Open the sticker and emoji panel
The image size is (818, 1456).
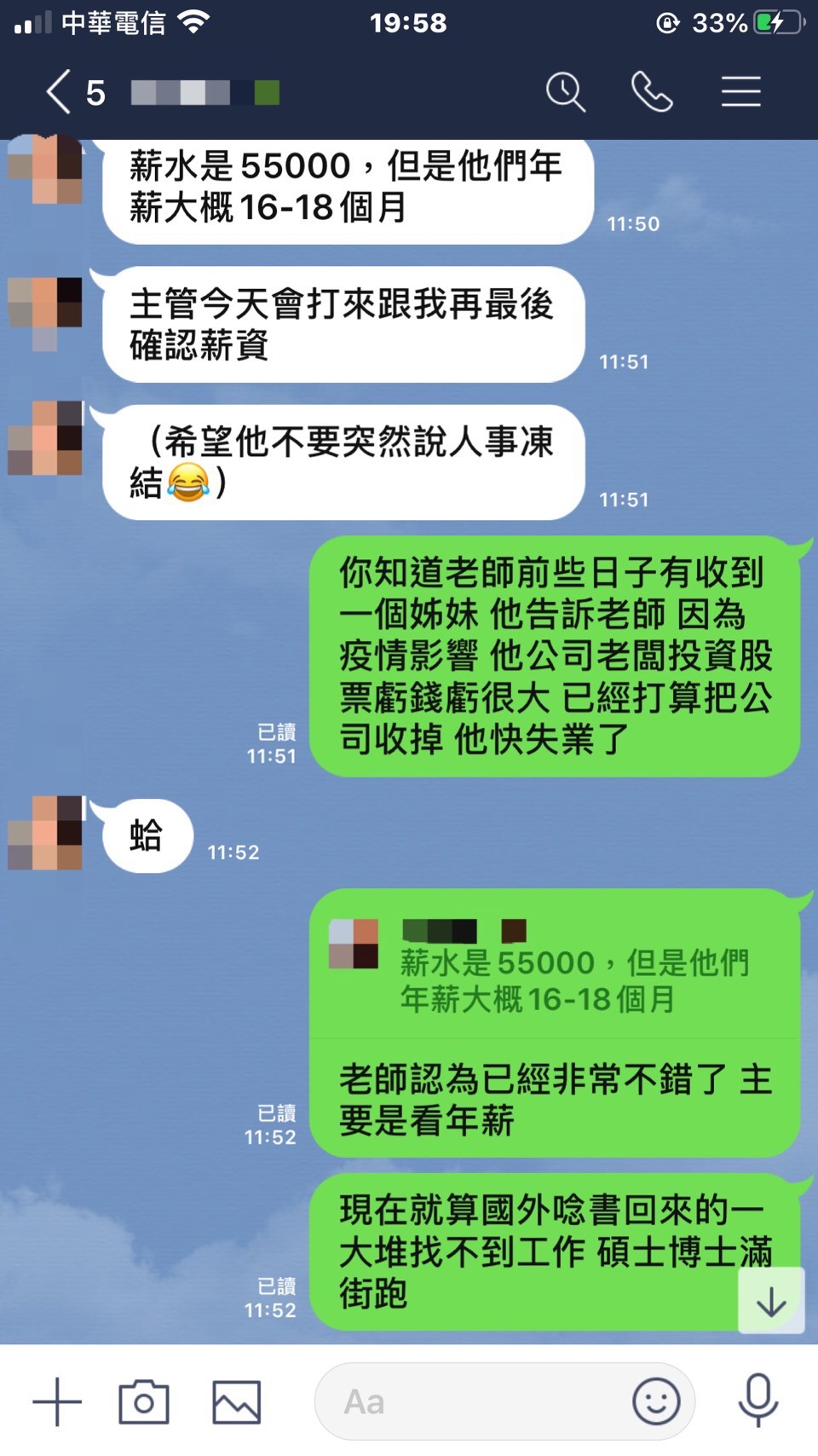[x=656, y=1401]
